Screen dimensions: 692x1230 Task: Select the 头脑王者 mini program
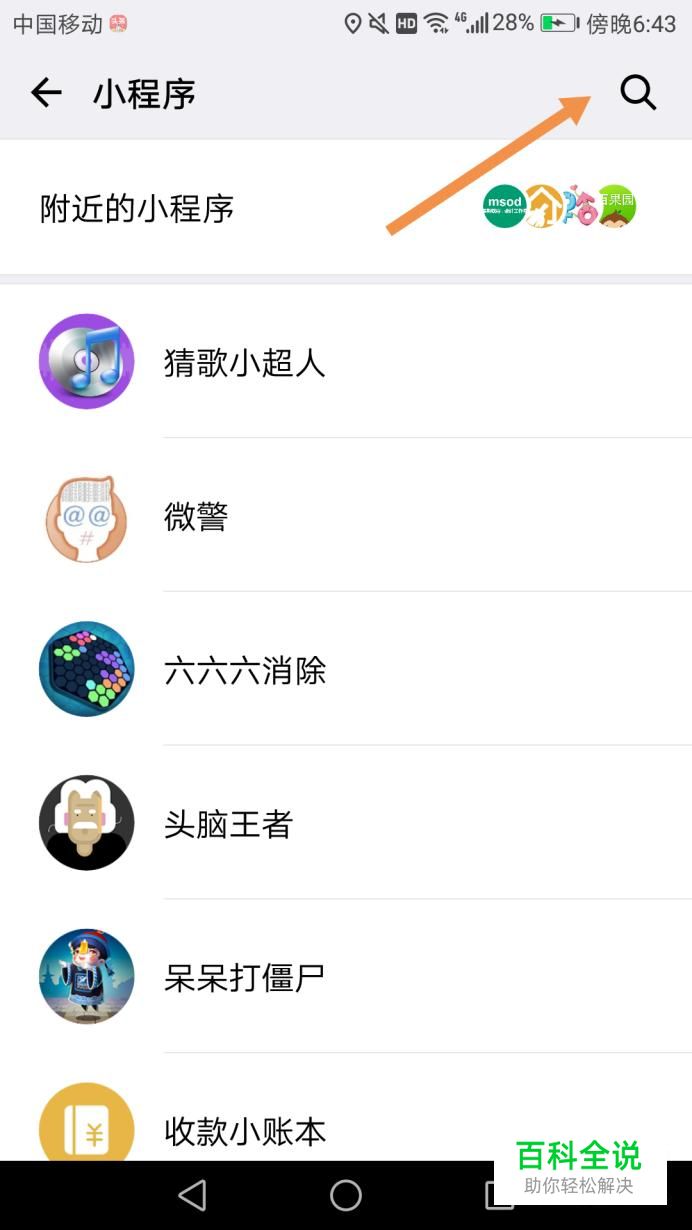point(228,824)
